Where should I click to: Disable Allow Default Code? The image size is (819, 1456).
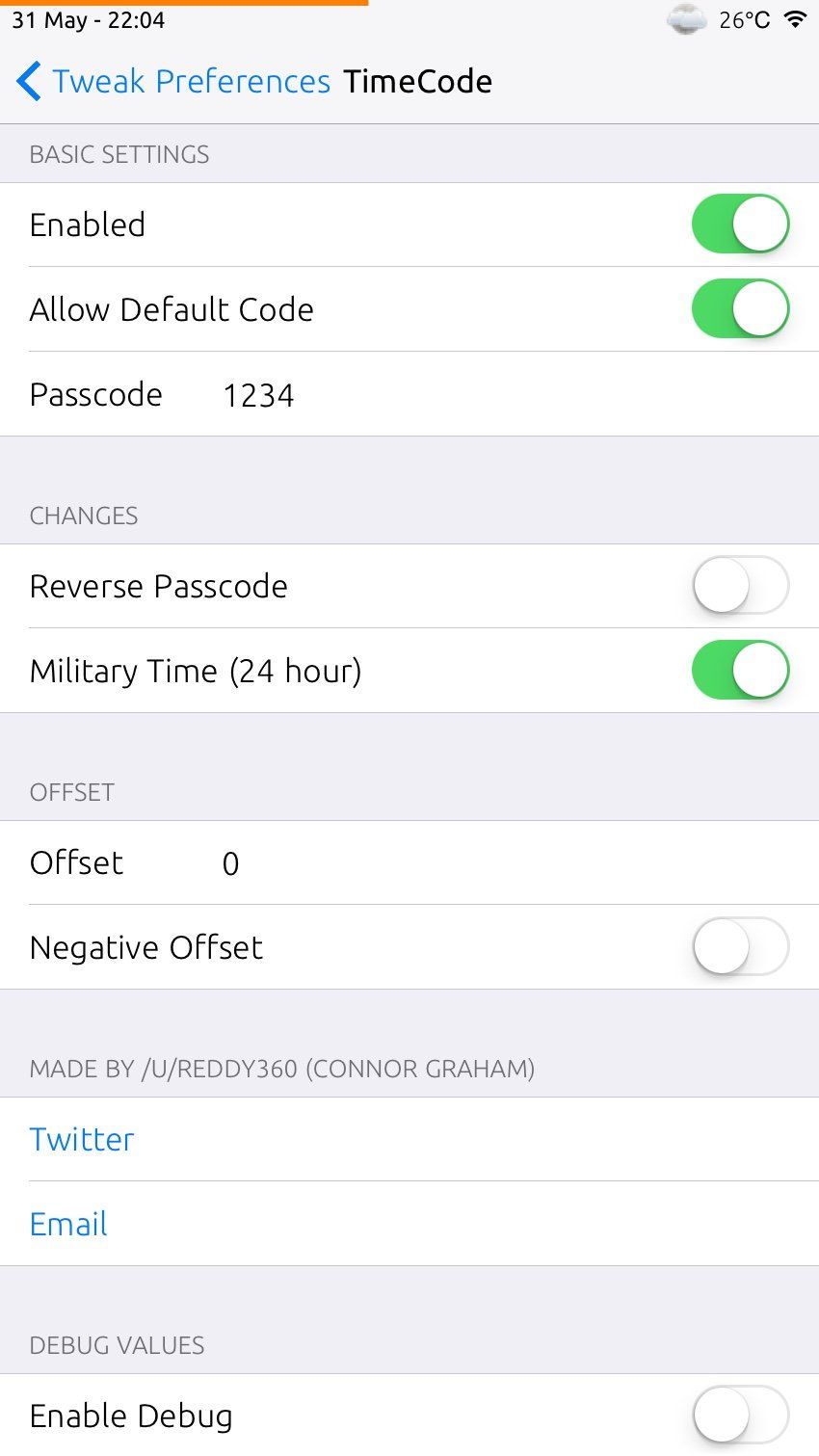[740, 309]
